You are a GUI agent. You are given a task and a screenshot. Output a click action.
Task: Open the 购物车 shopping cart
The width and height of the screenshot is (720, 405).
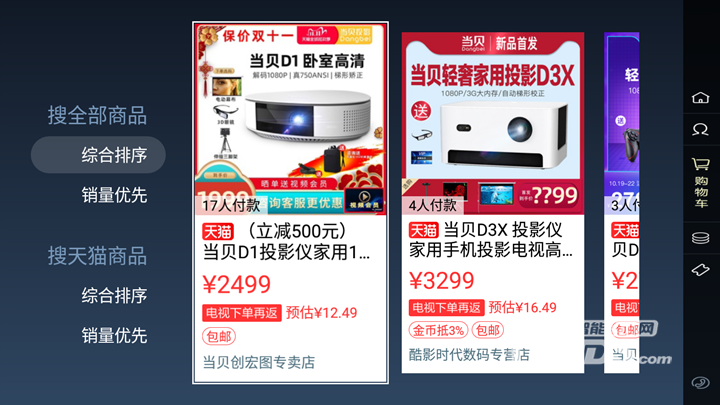pyautogui.click(x=701, y=183)
